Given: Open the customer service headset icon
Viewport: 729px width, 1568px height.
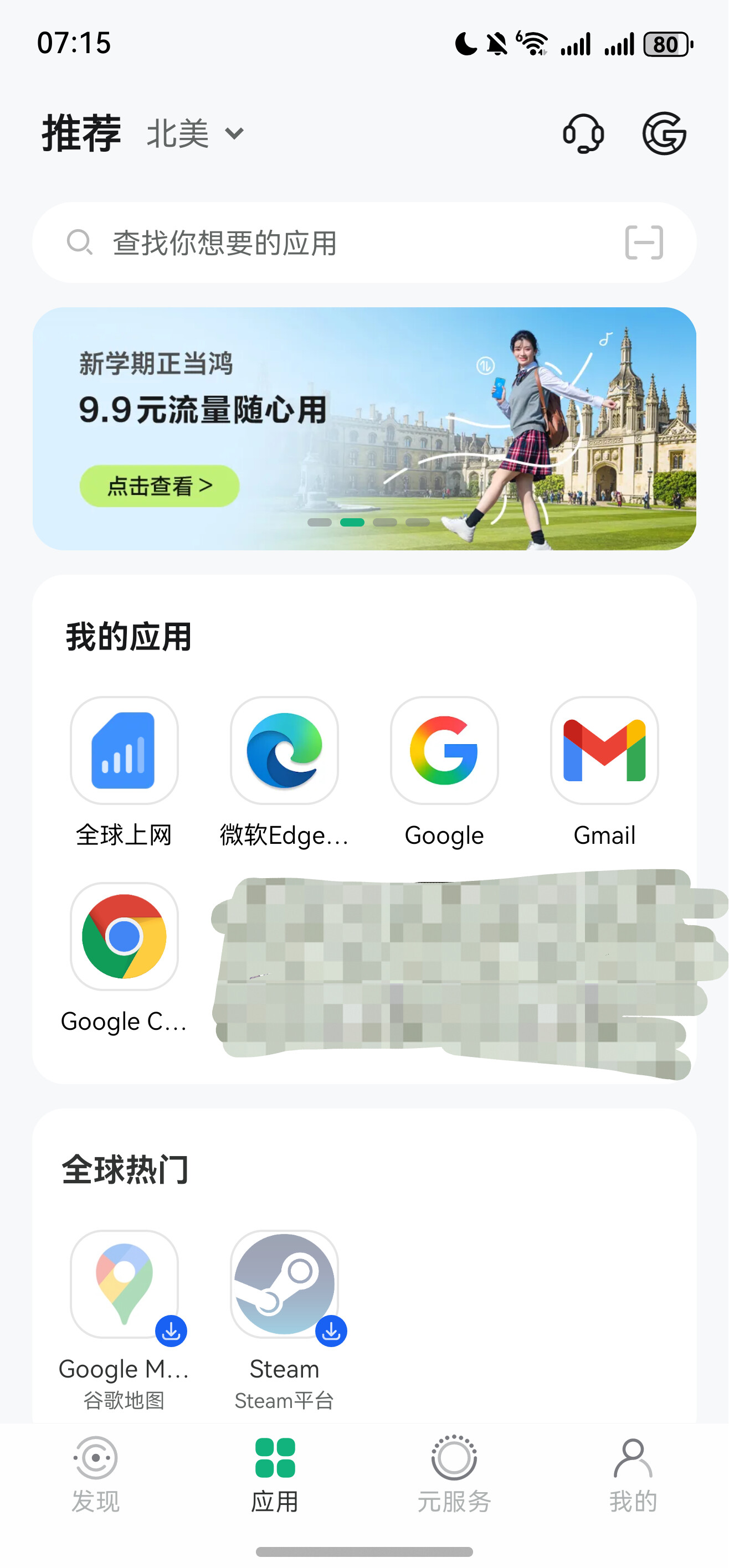Looking at the screenshot, I should point(583,133).
